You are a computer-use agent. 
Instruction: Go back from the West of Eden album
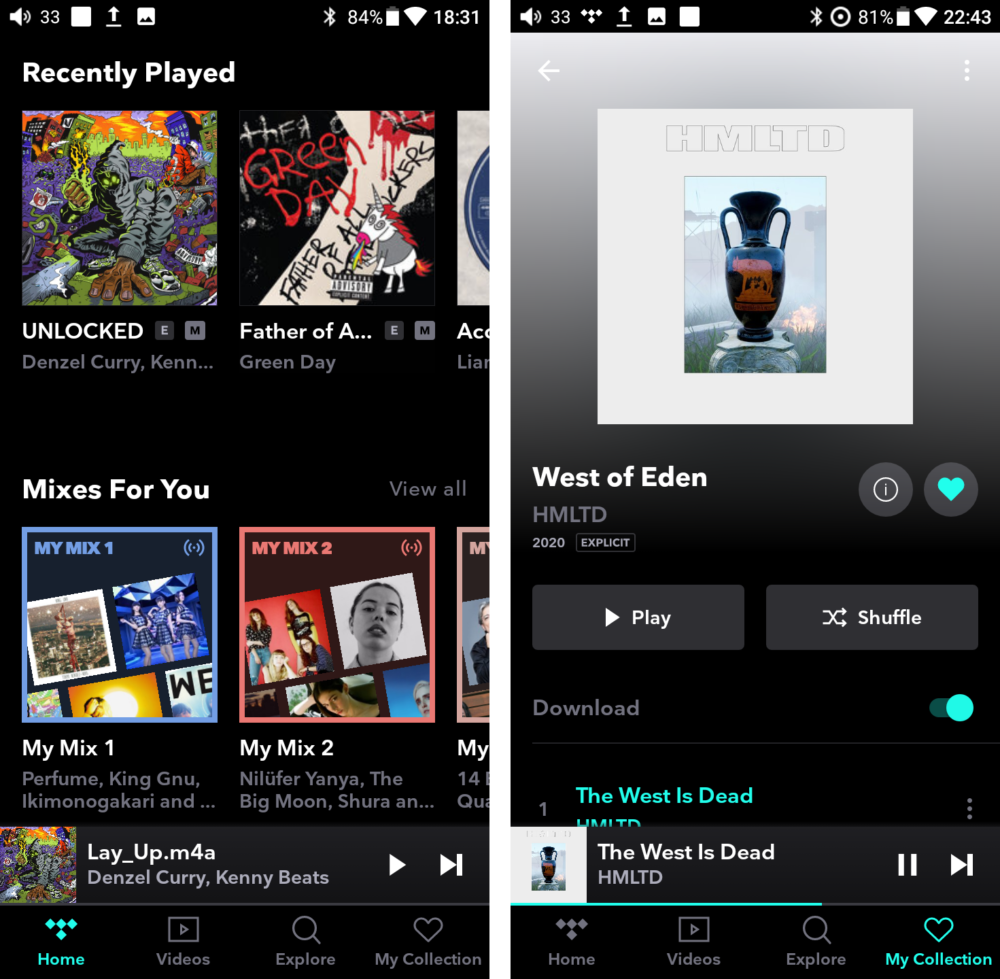(x=549, y=71)
